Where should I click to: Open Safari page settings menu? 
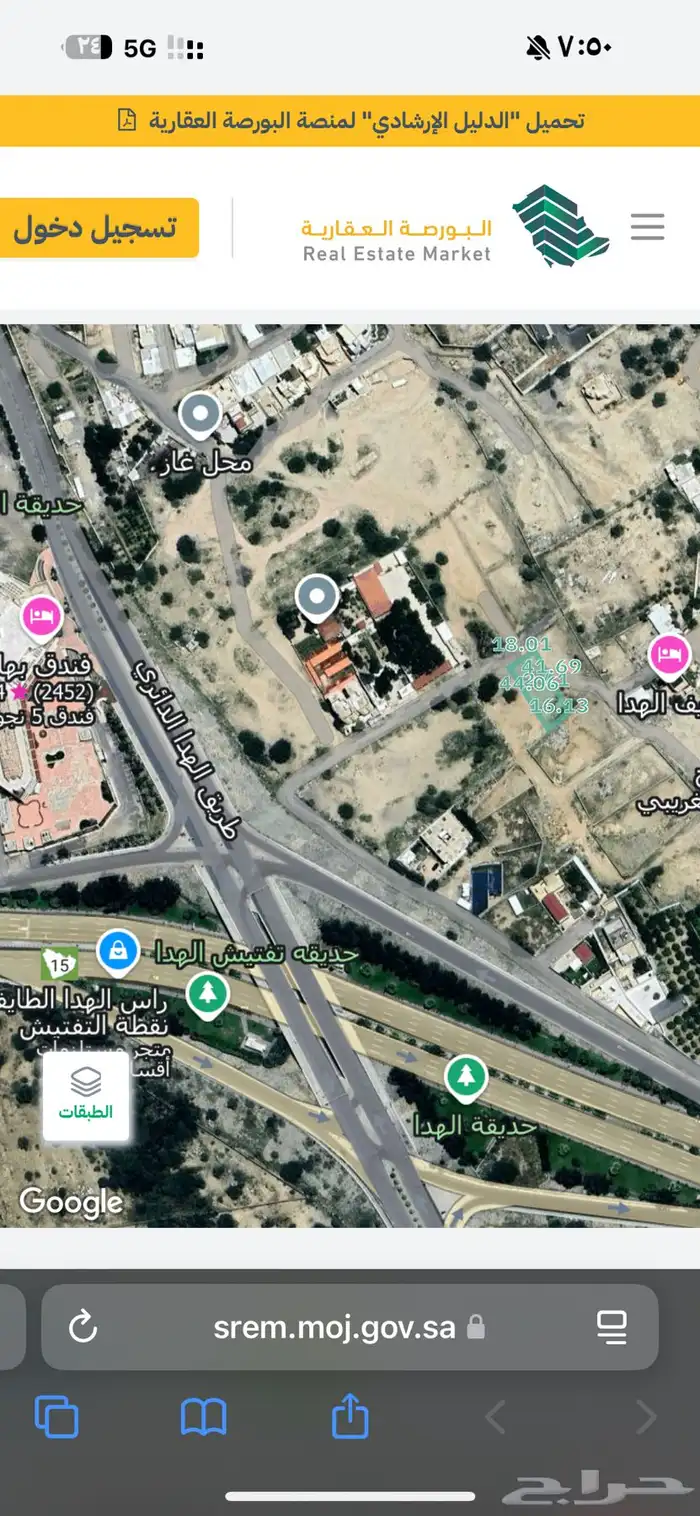(611, 1327)
